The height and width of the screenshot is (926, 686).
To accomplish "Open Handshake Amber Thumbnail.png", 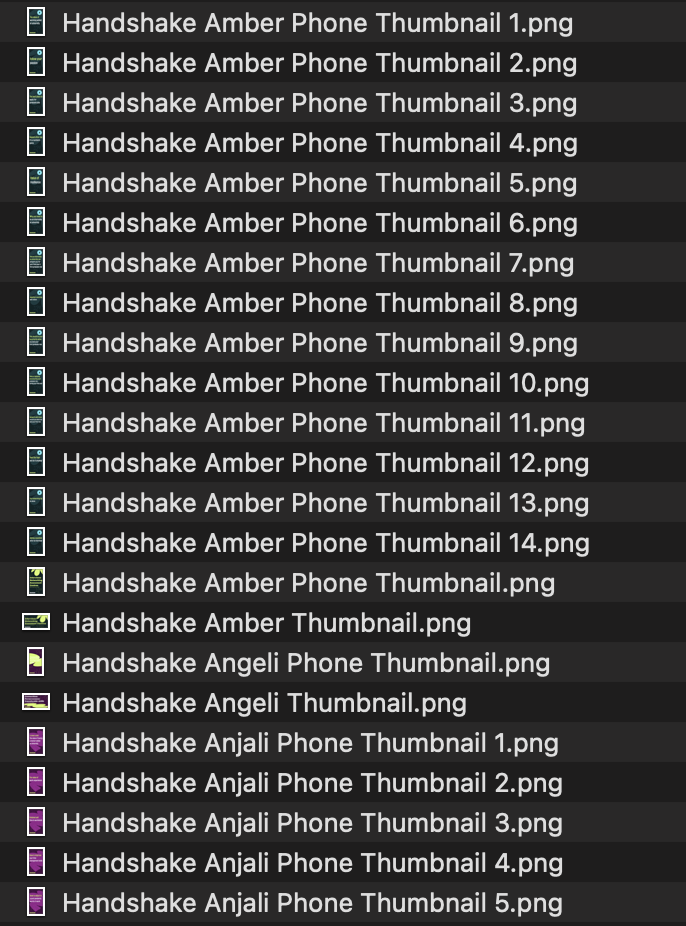I will tap(266, 623).
